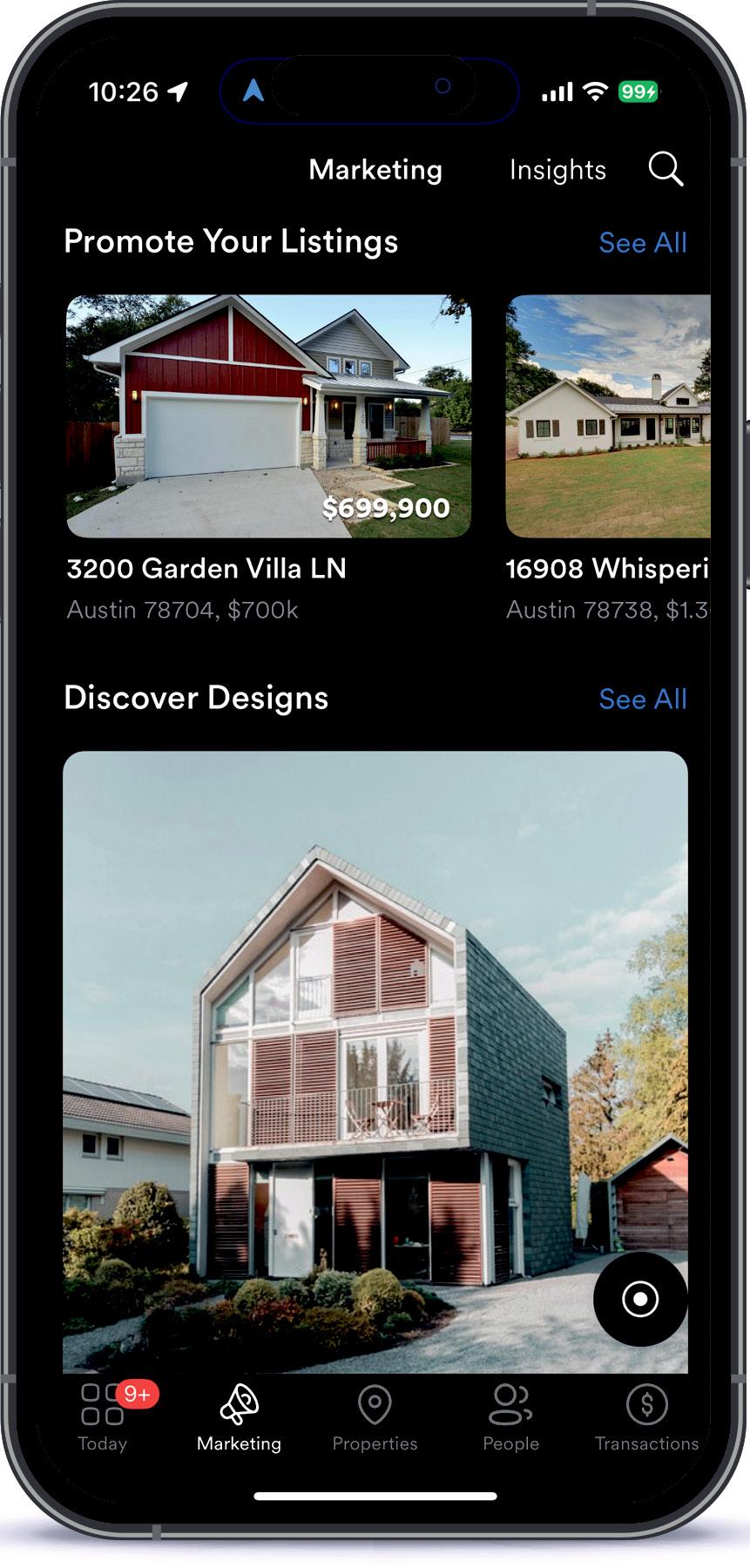The height and width of the screenshot is (1568, 750).
Task: Switch to the Transactions tab
Action: click(646, 1418)
